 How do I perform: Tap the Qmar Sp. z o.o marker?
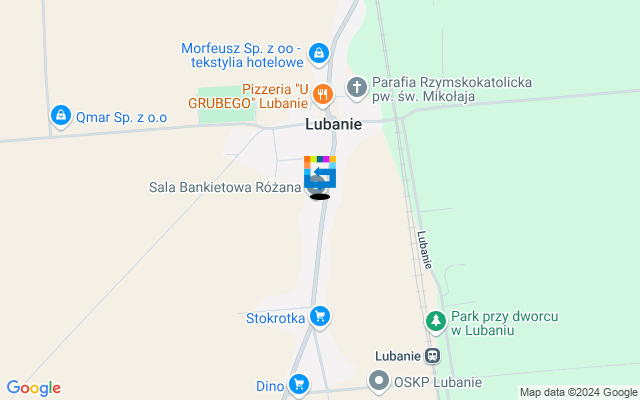(61, 116)
